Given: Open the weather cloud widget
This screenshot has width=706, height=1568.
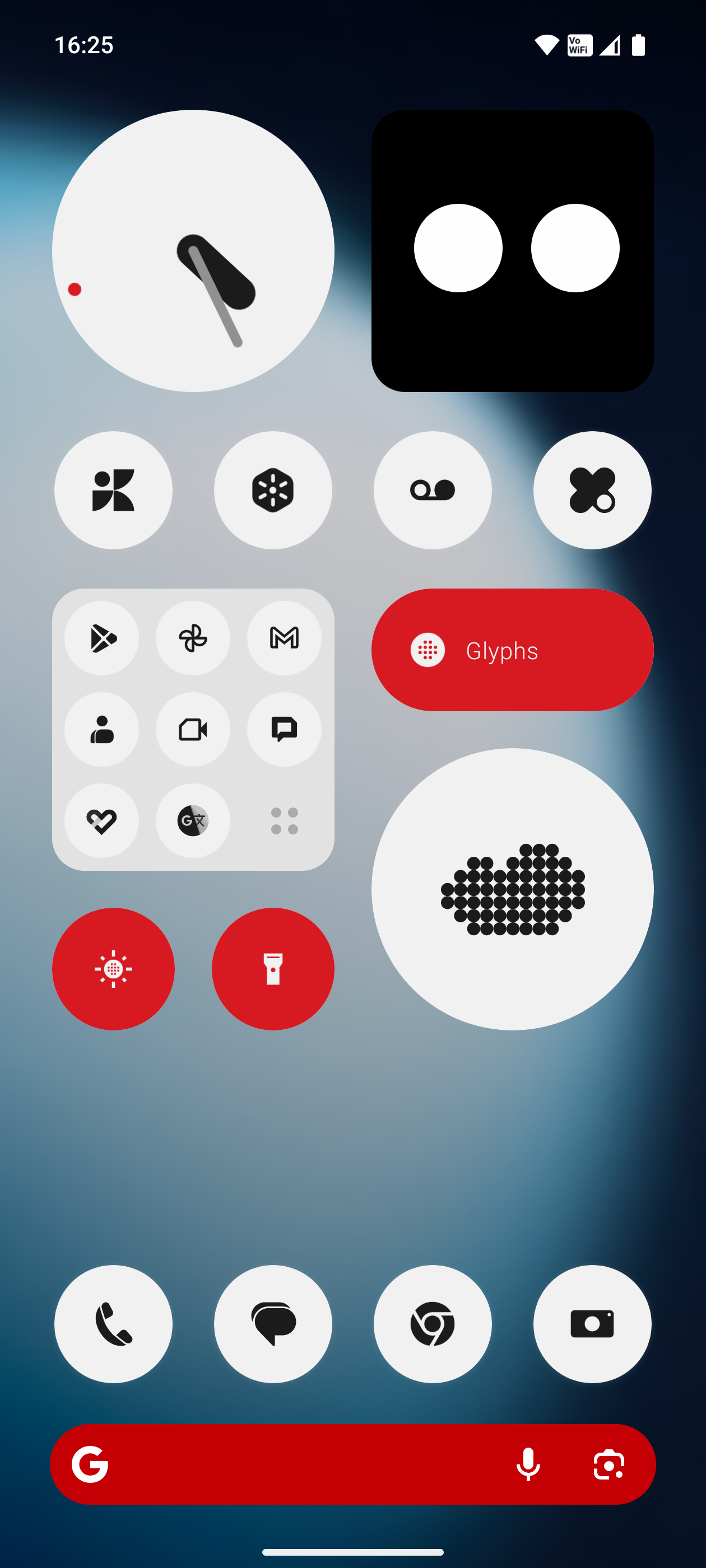Looking at the screenshot, I should click(512, 889).
